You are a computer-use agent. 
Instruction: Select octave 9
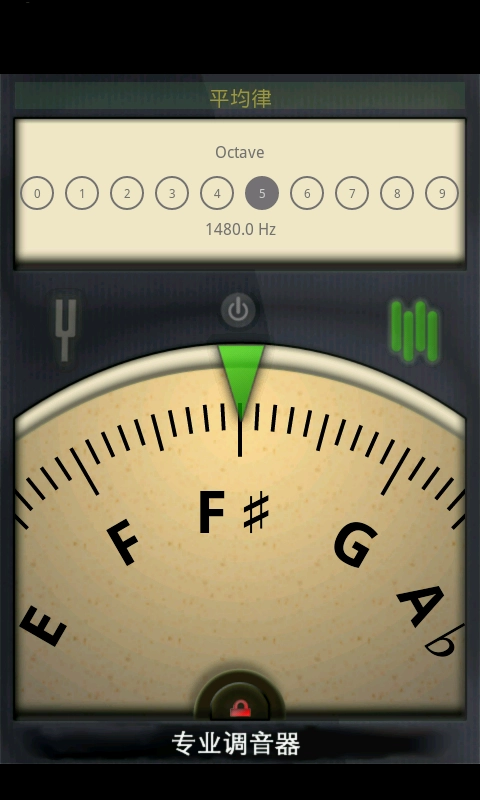pyautogui.click(x=442, y=193)
